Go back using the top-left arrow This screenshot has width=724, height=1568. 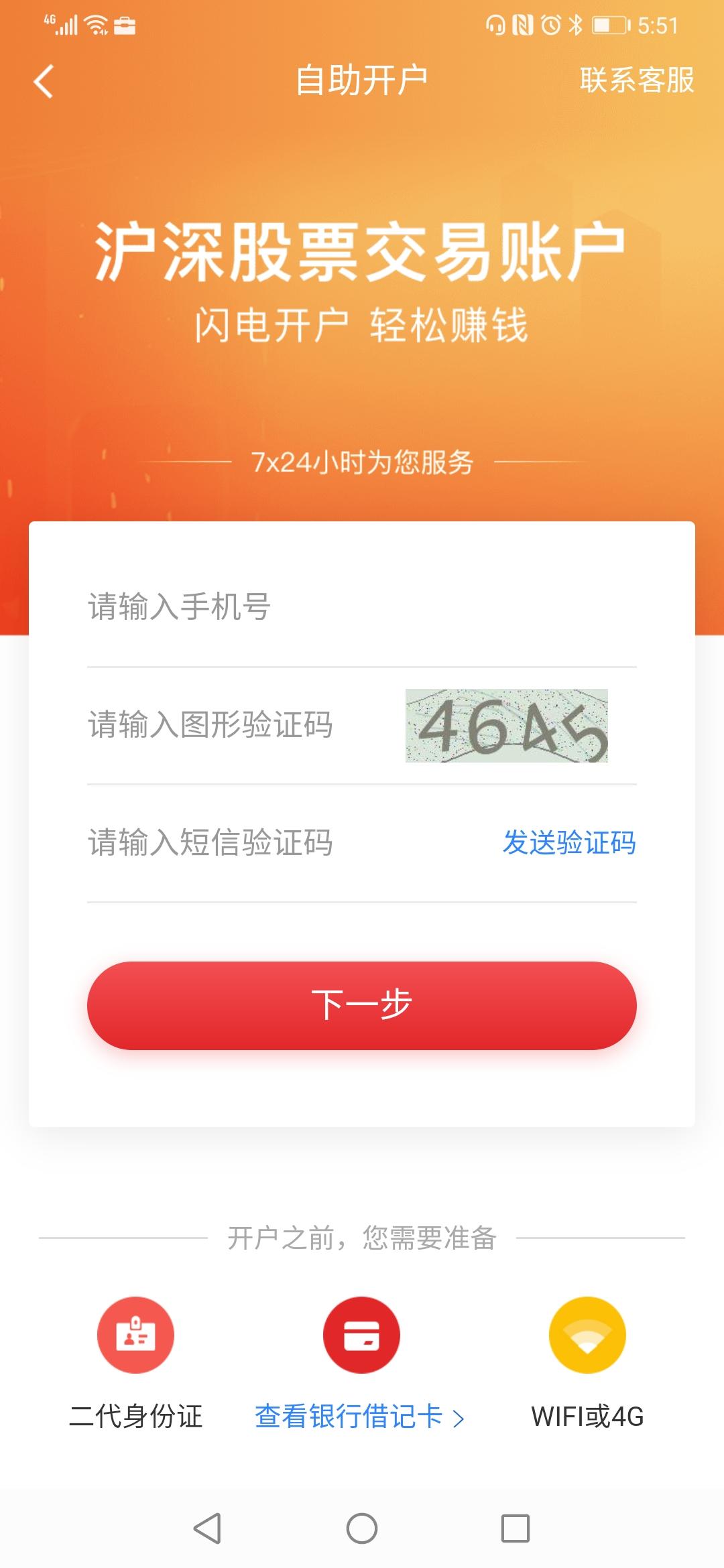click(x=44, y=82)
